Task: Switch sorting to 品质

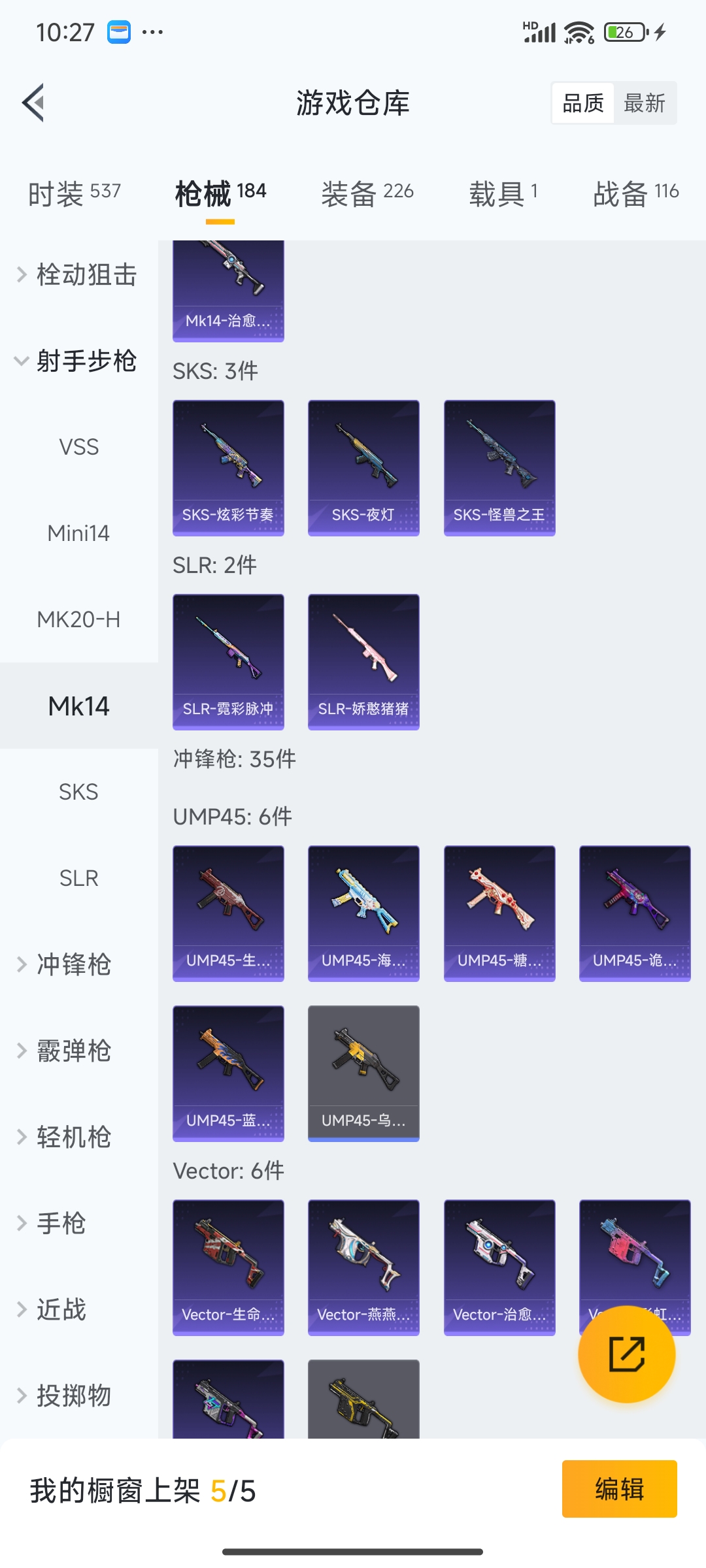Action: [x=584, y=103]
